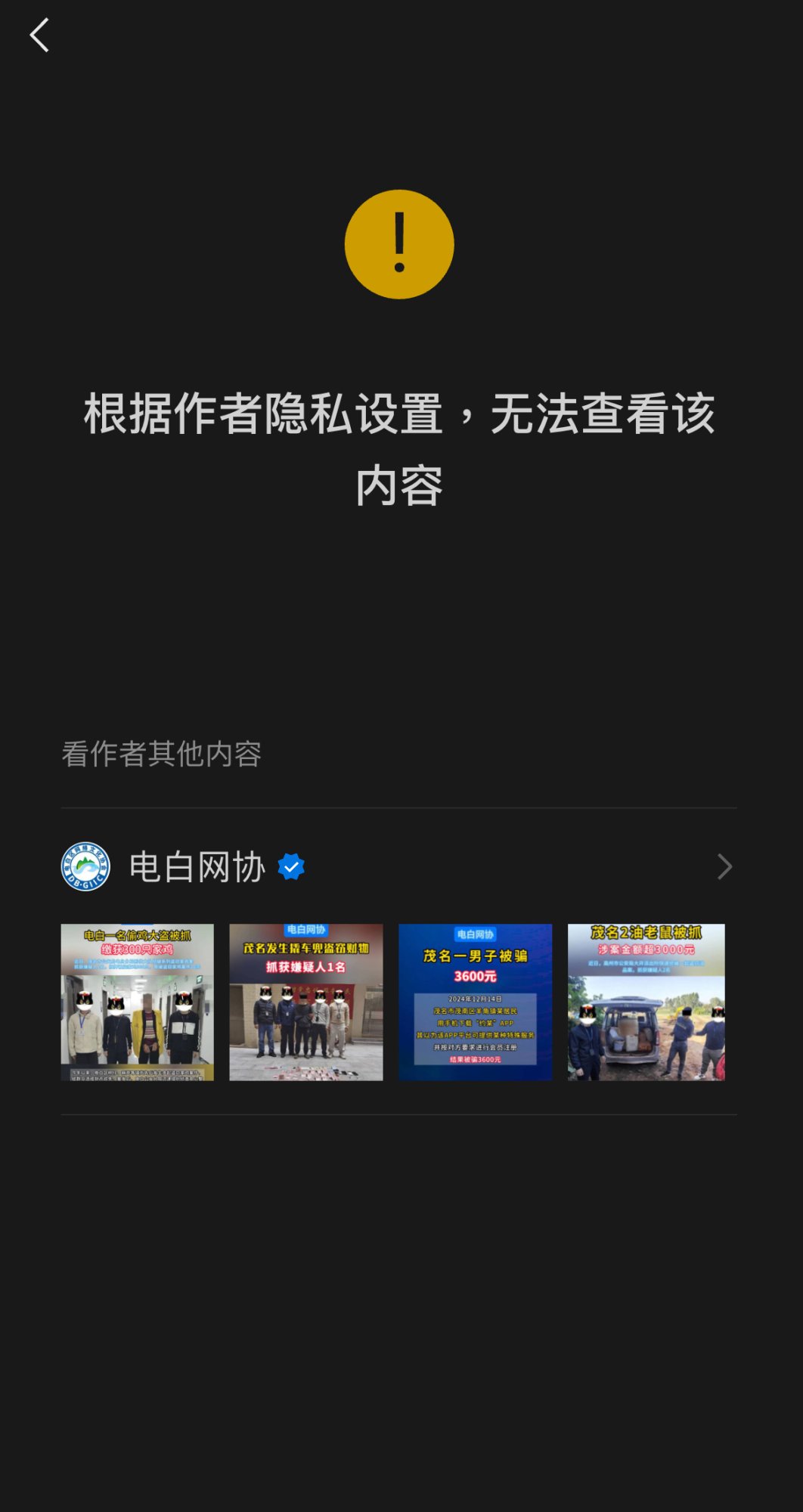Open the video 茂名发生撬车界盗窃财物
Image resolution: width=803 pixels, height=1512 pixels.
tap(306, 1002)
